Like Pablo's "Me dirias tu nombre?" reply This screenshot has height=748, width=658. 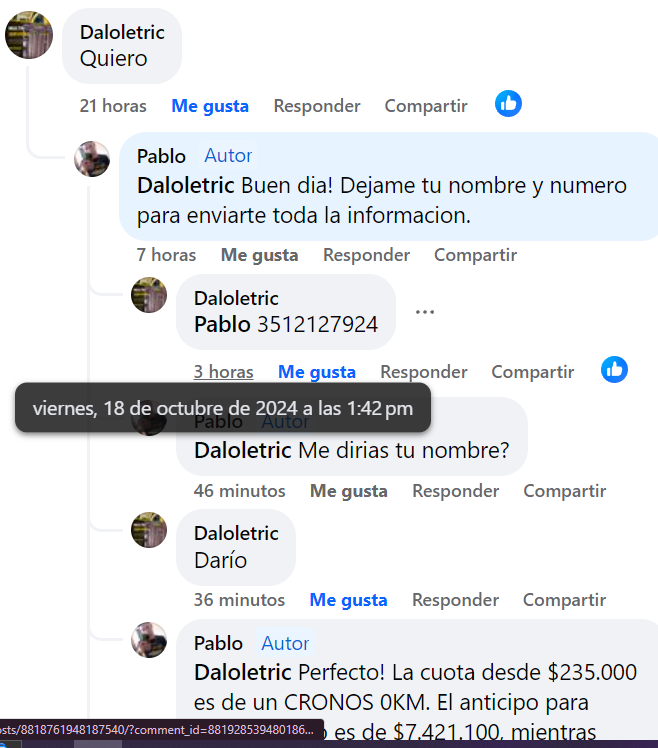point(348,491)
